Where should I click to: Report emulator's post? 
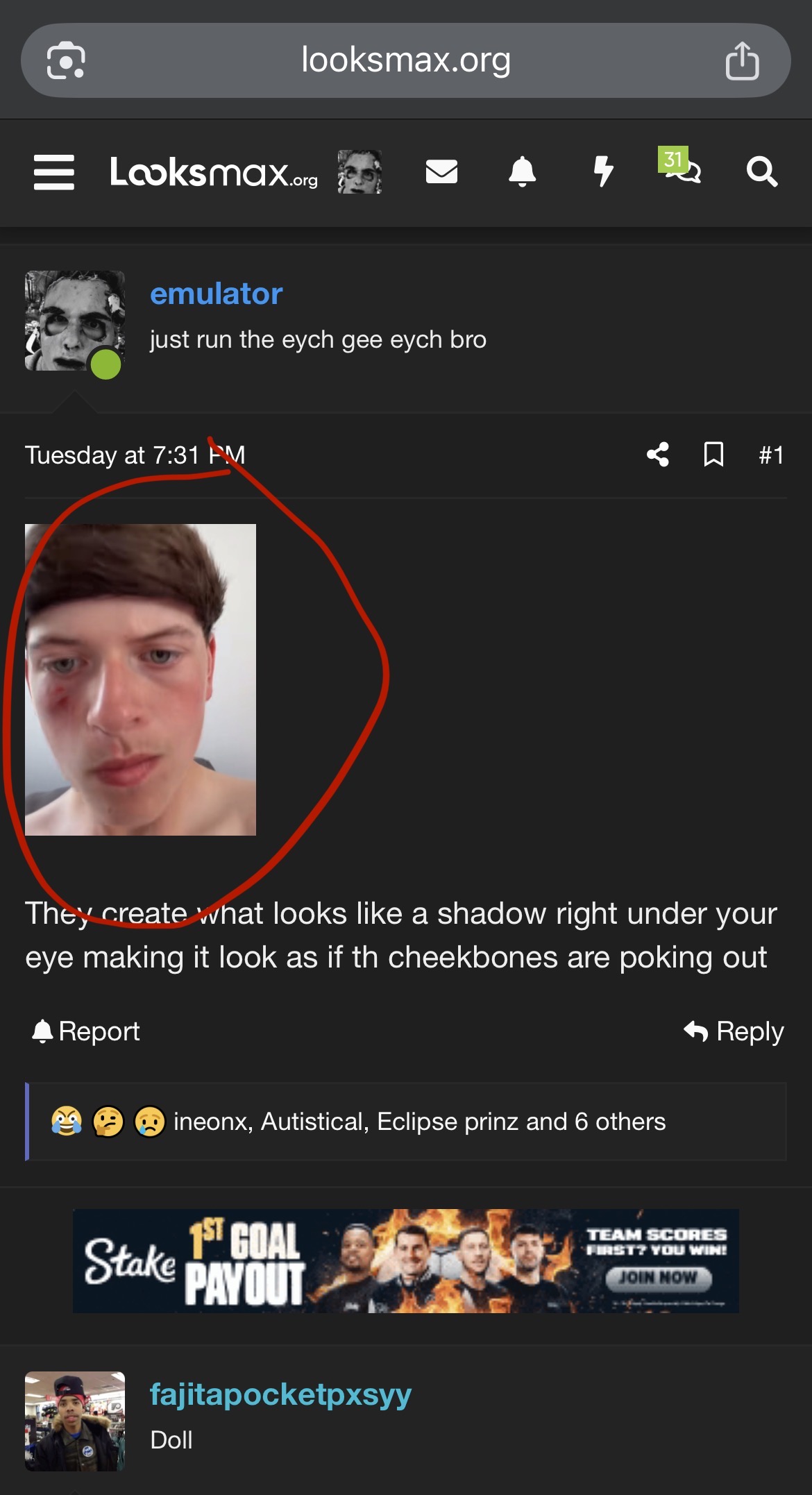tap(86, 1031)
